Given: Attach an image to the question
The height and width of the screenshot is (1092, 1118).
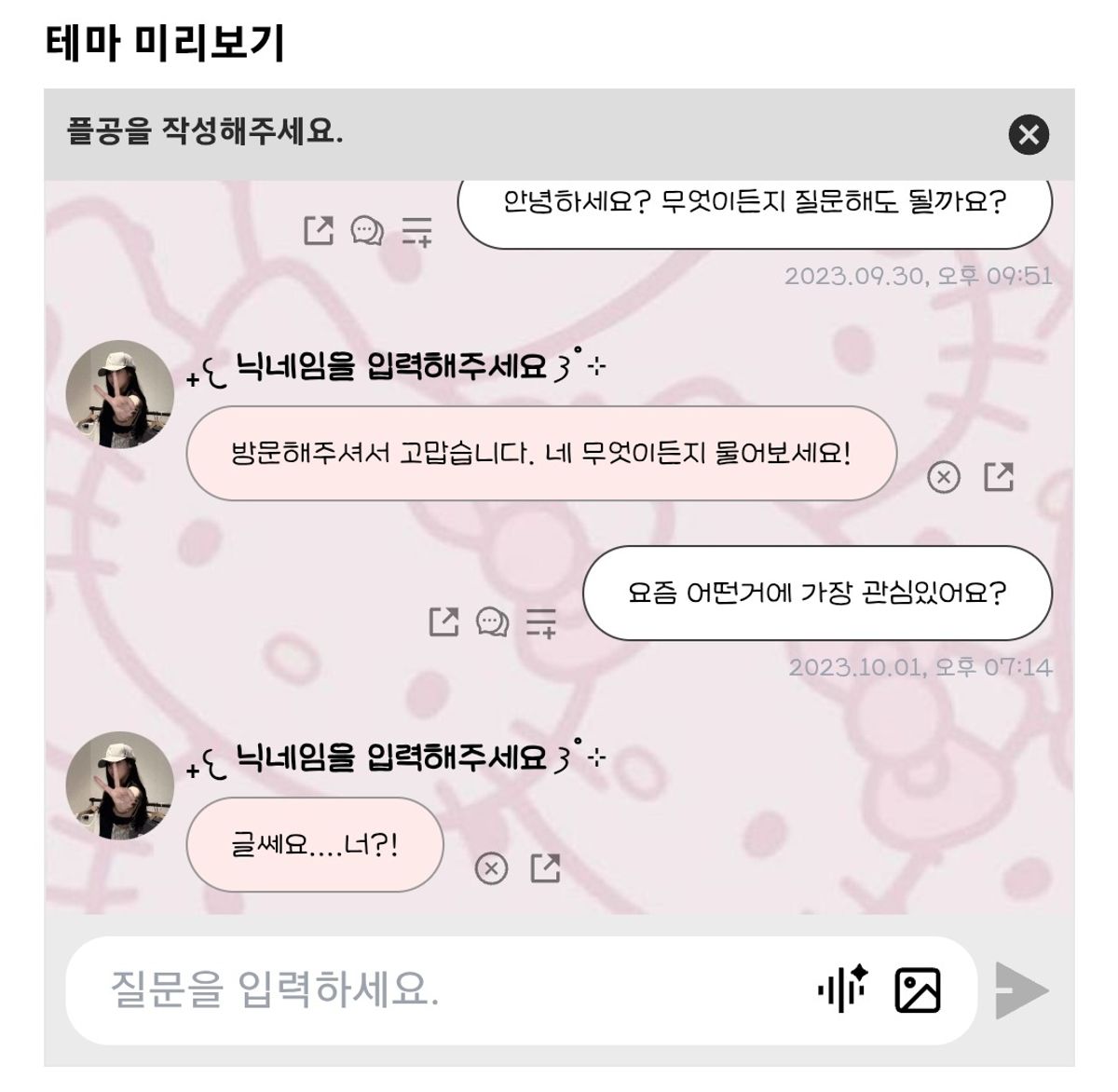Looking at the screenshot, I should click(918, 990).
